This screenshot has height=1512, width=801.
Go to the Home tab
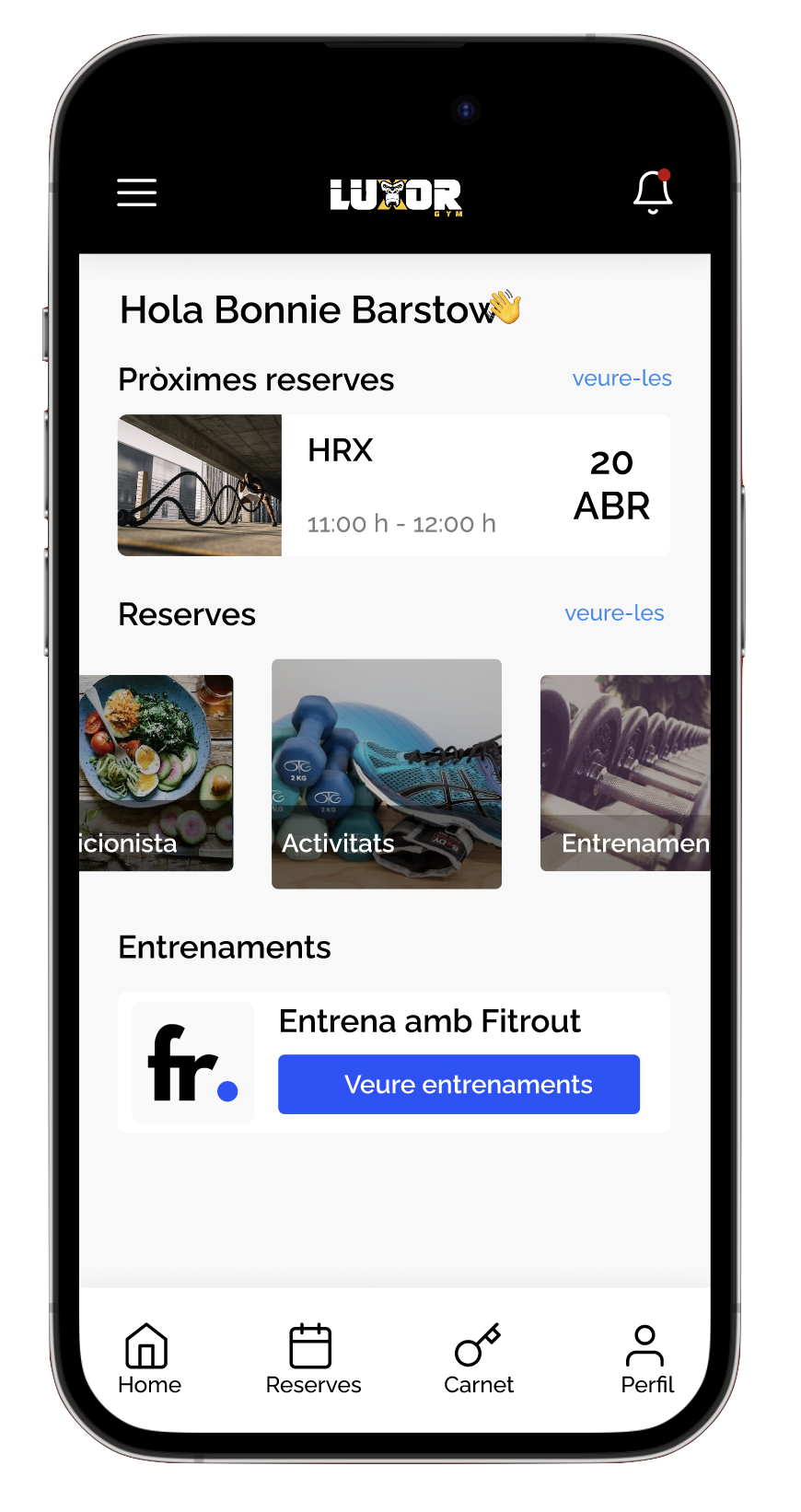[x=147, y=1359]
